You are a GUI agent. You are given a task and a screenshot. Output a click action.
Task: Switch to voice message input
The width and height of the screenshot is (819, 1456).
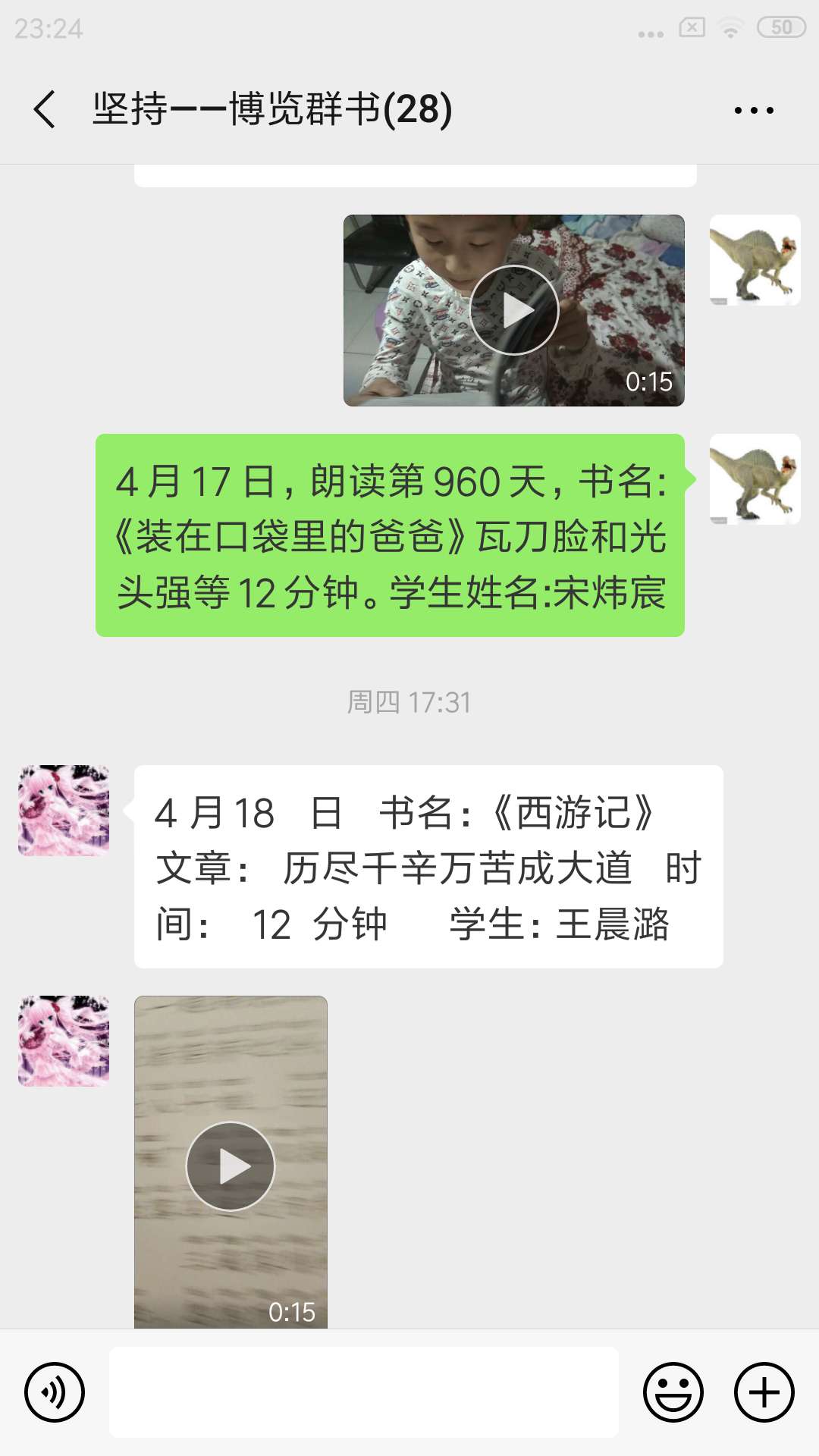point(55,1392)
